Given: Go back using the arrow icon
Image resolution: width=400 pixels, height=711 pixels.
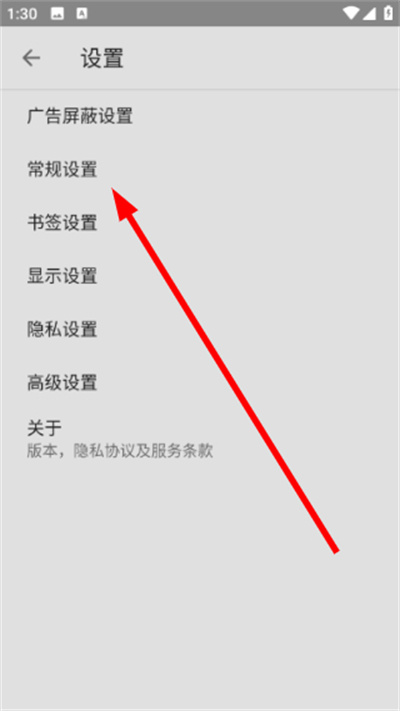Looking at the screenshot, I should coord(31,58).
